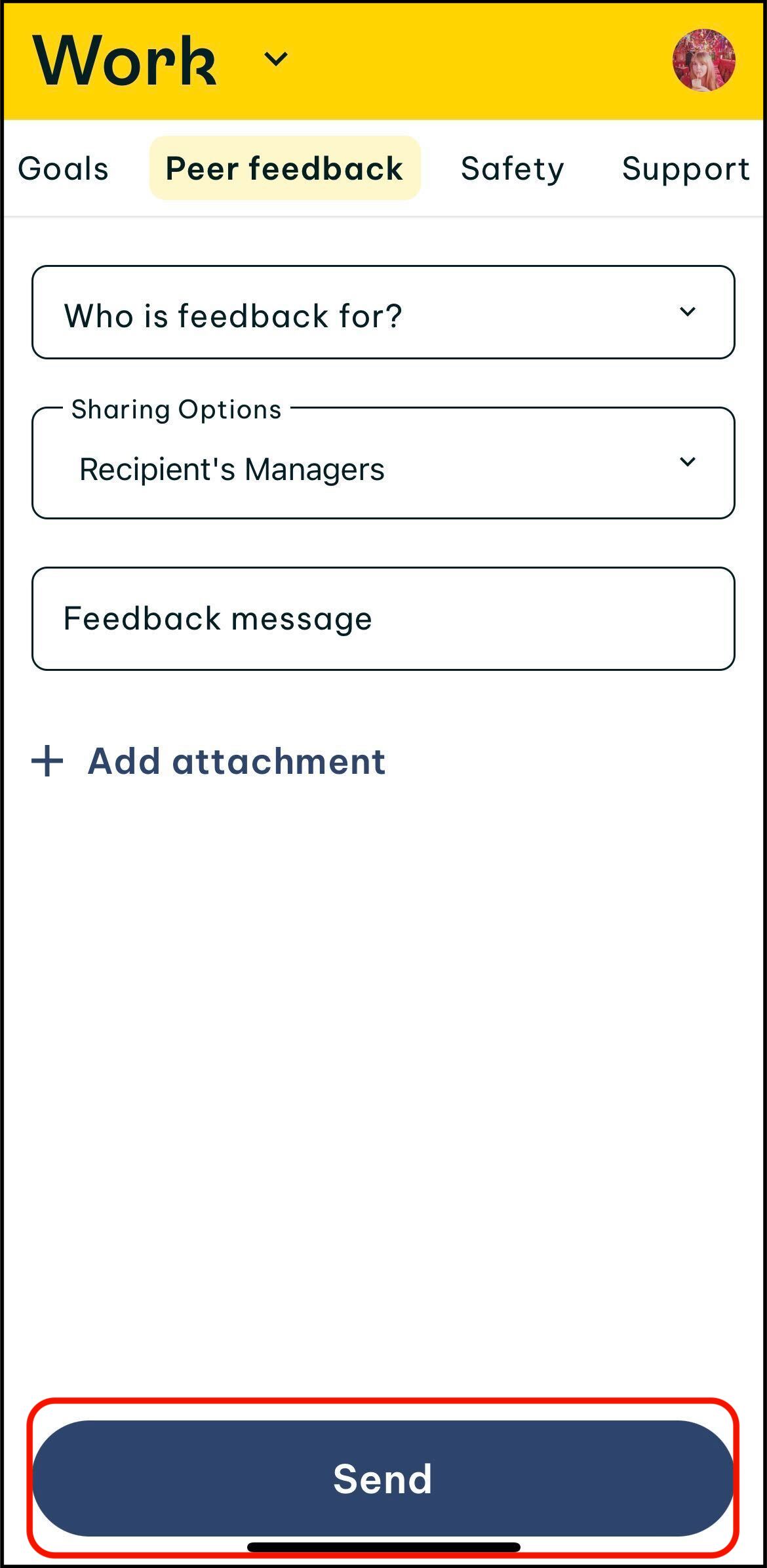Open the Sharing Options dropdown

[x=383, y=463]
